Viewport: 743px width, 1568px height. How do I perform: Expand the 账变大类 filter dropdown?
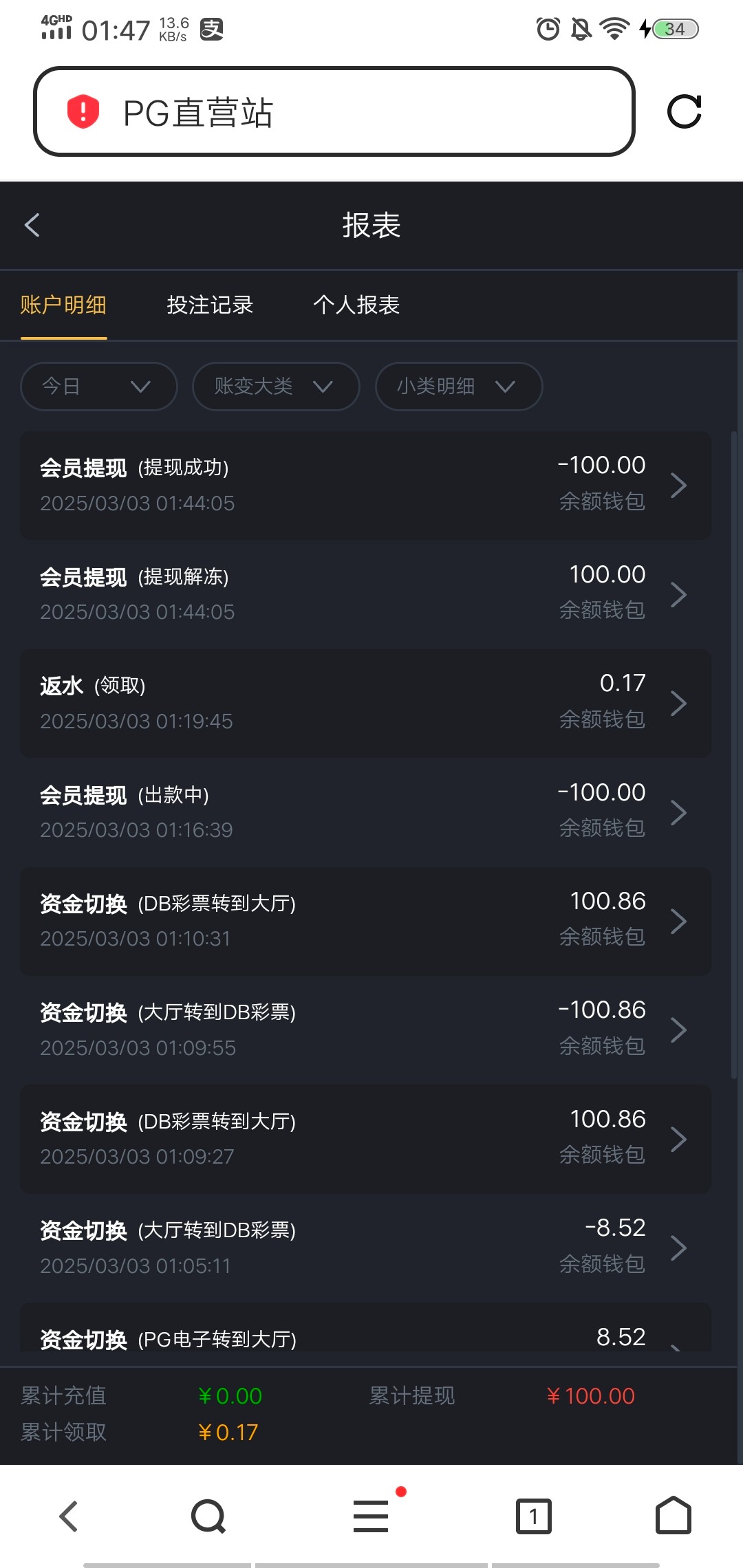276,386
